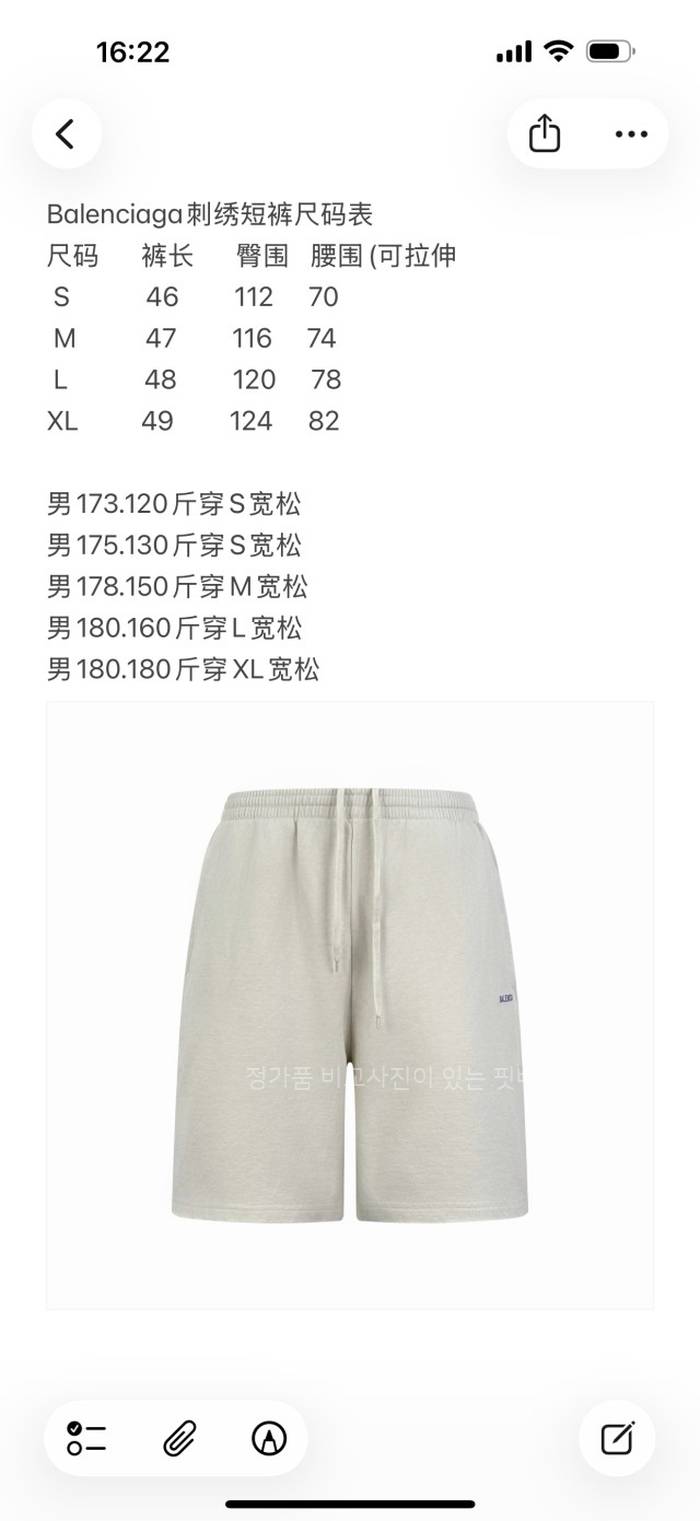
Task: Attach a file with the paperclip
Action: tap(178, 1438)
